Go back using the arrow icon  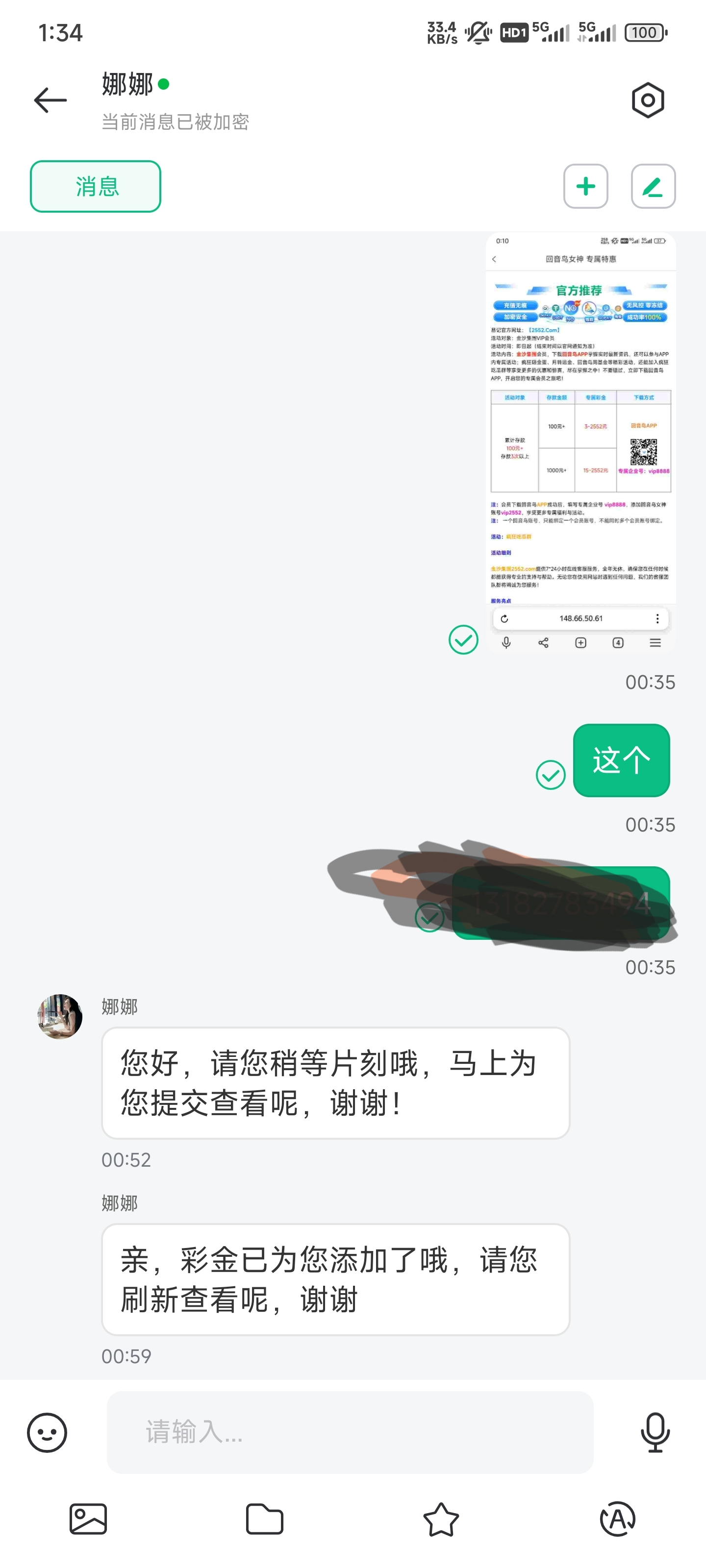click(50, 100)
